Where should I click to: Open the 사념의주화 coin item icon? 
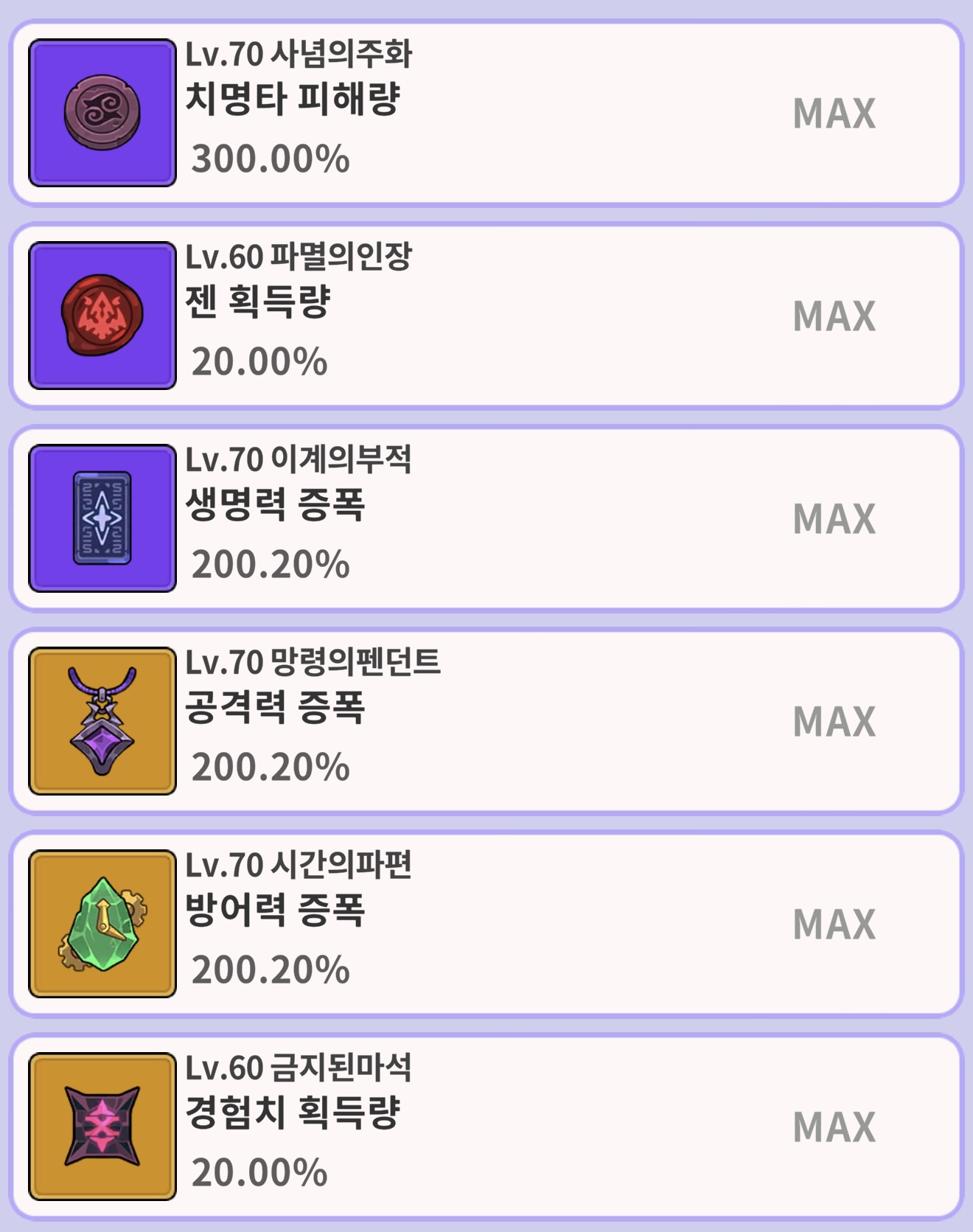click(102, 113)
